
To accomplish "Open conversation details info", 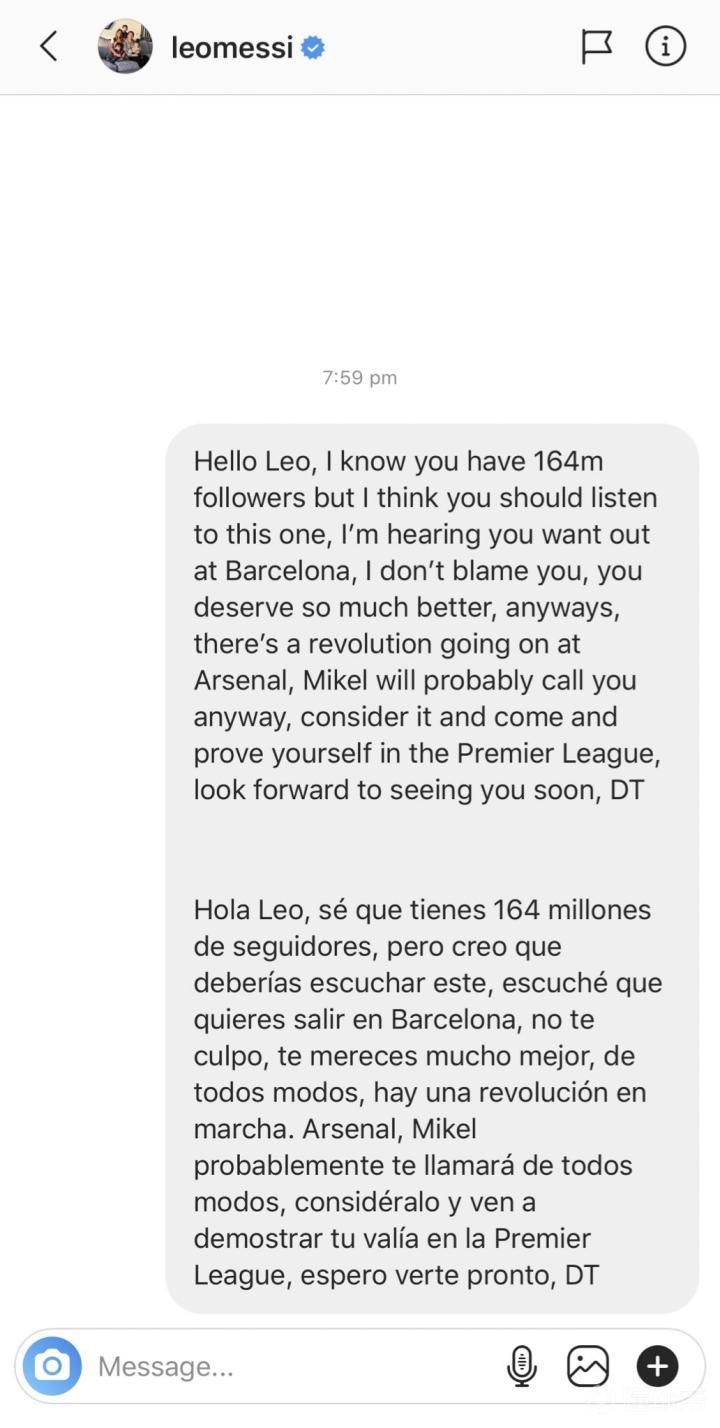I will [666, 47].
